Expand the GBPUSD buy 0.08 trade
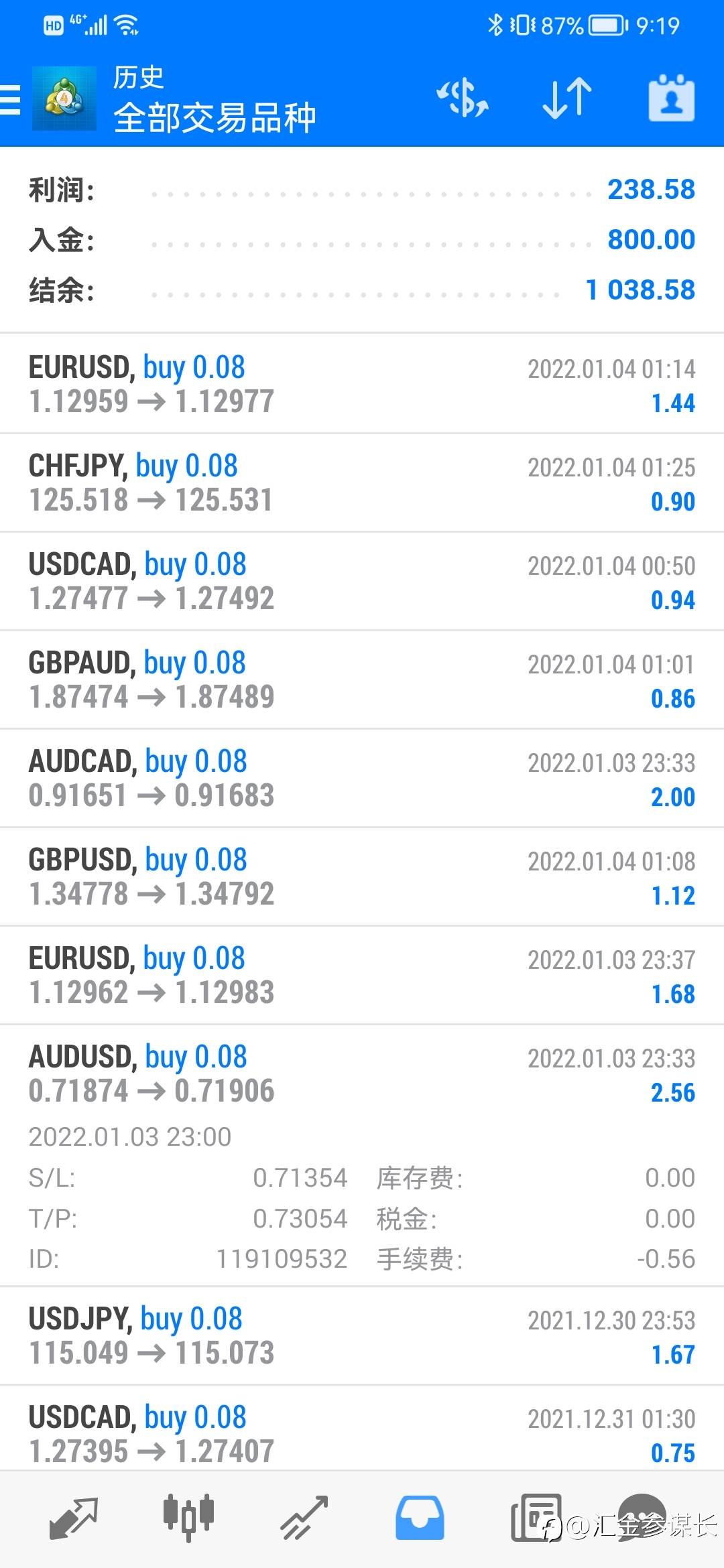Screen dimensions: 724x1568 point(362,876)
